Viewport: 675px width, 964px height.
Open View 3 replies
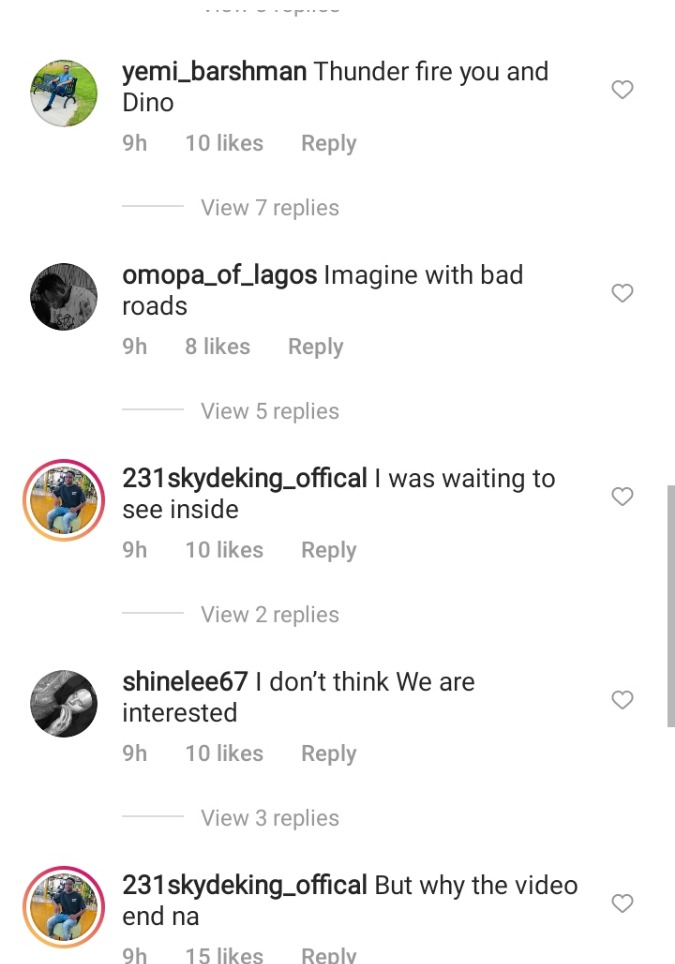pyautogui.click(x=269, y=818)
